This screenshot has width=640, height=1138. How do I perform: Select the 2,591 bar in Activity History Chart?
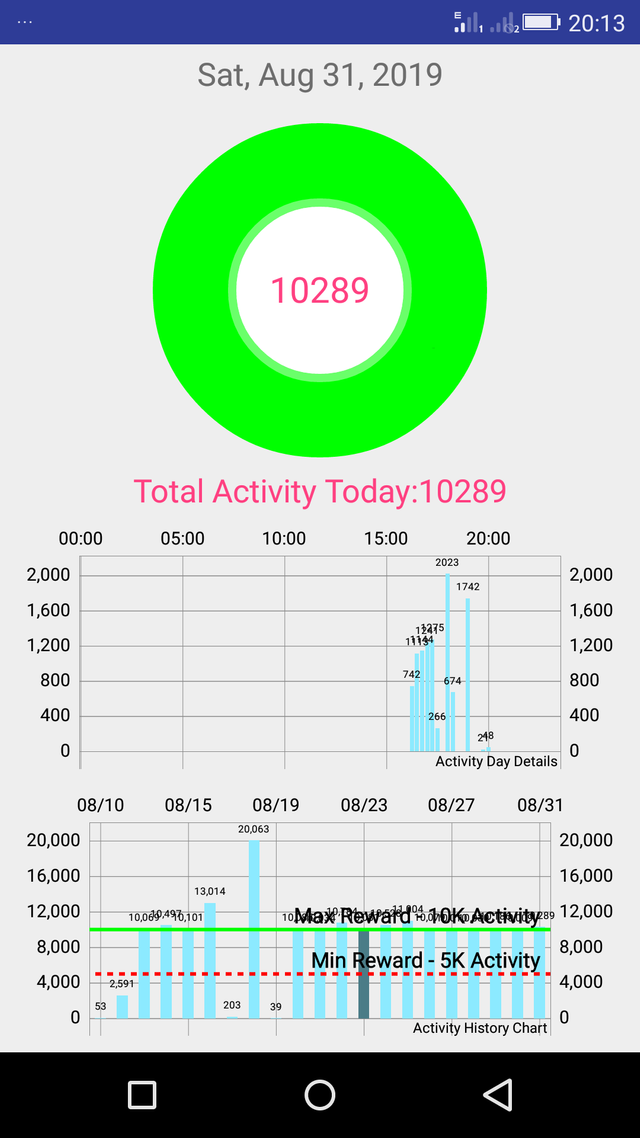[x=122, y=1007]
